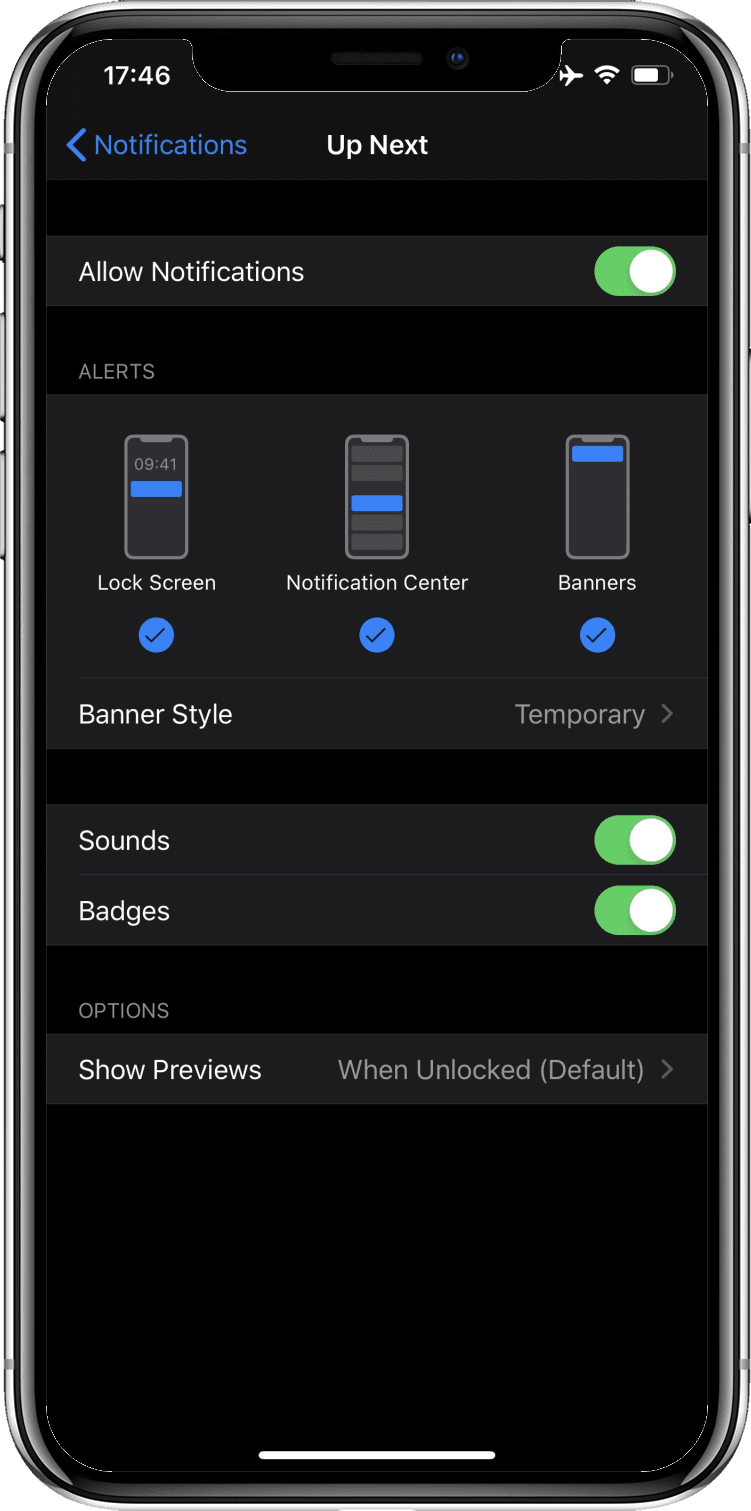Select the Lock Screen alert preview icon
Screen dimensions: 751x1511
(x=156, y=496)
